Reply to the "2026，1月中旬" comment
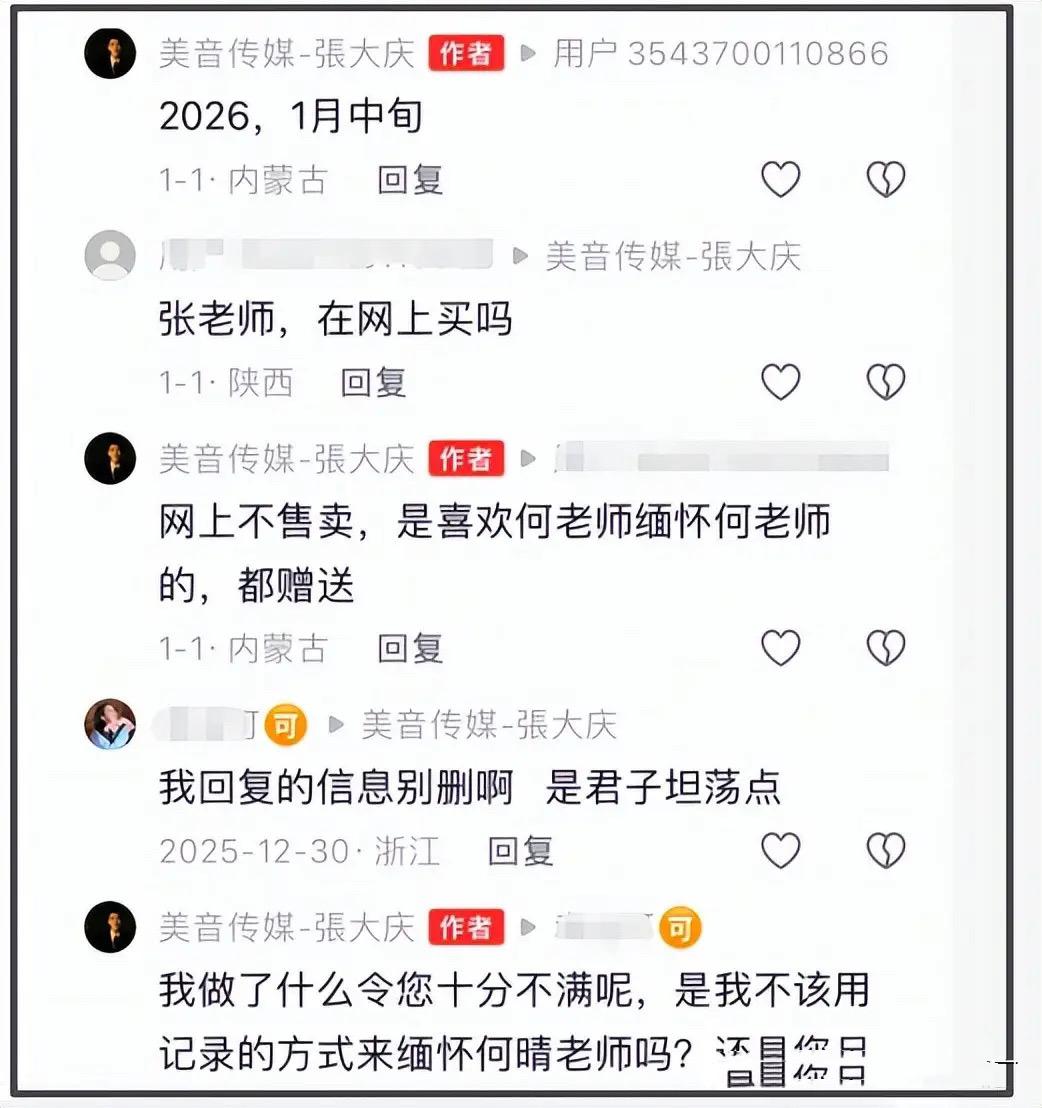The height and width of the screenshot is (1108, 1042). click(x=410, y=180)
